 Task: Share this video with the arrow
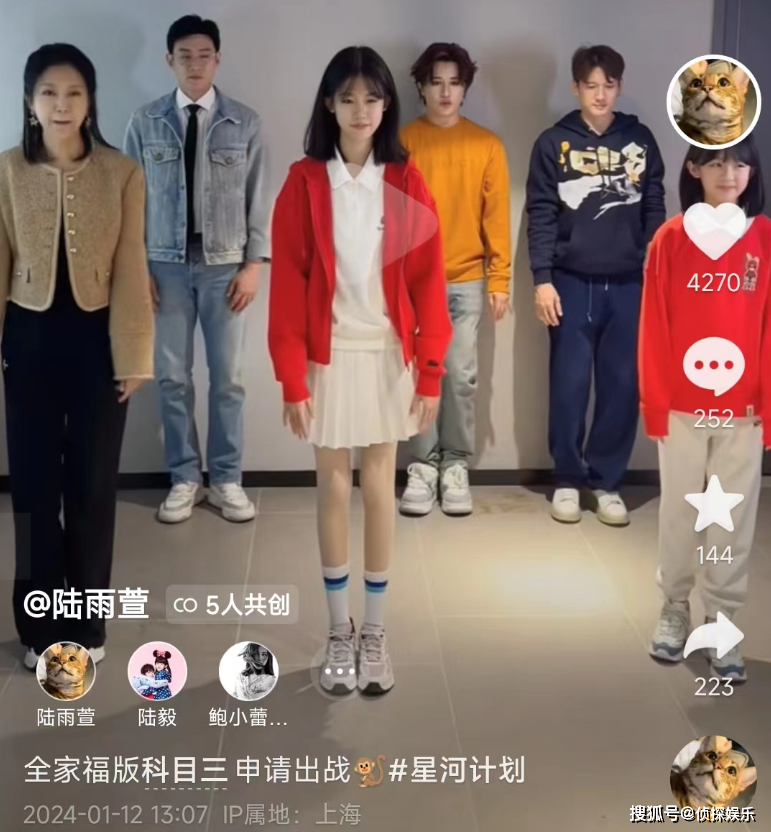tap(714, 637)
